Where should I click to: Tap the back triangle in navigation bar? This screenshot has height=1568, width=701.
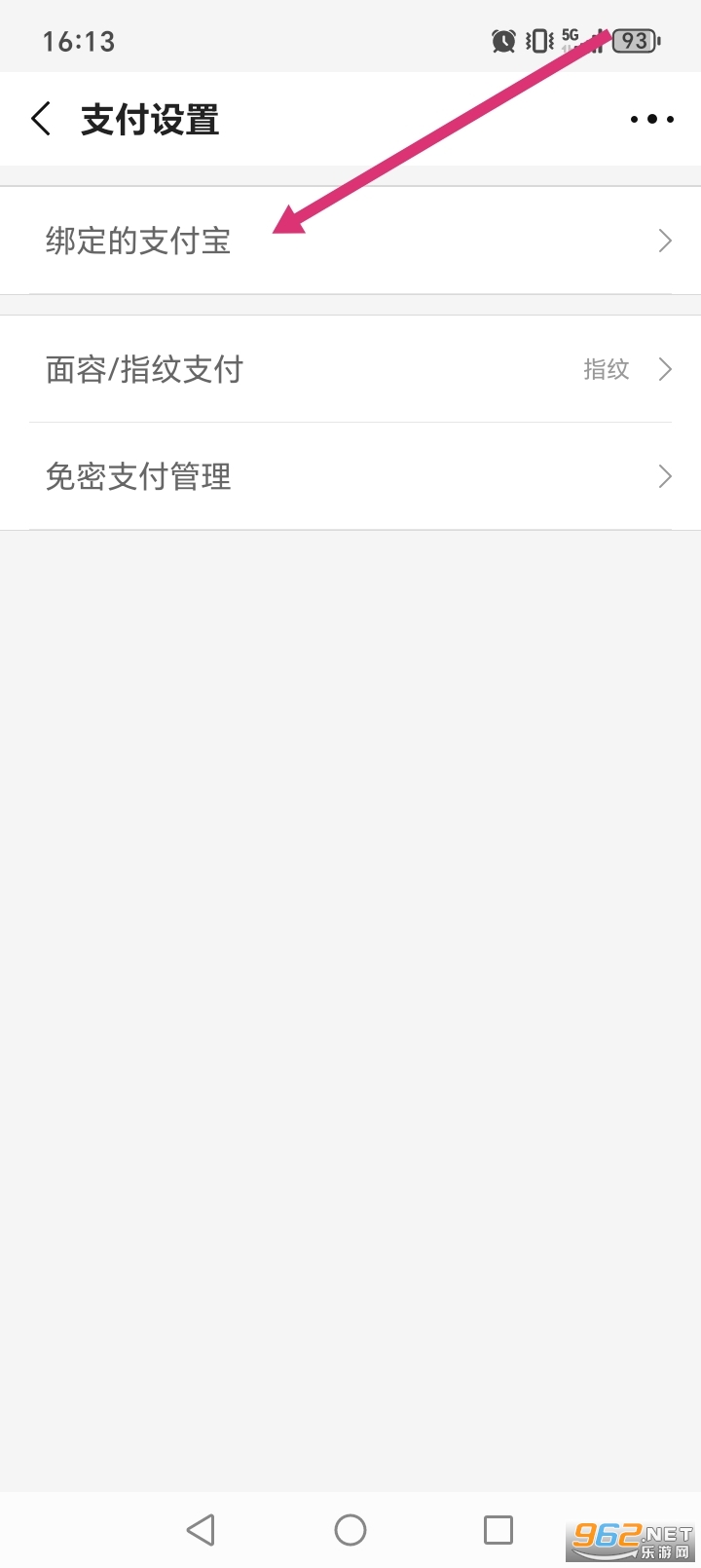coord(202,1529)
